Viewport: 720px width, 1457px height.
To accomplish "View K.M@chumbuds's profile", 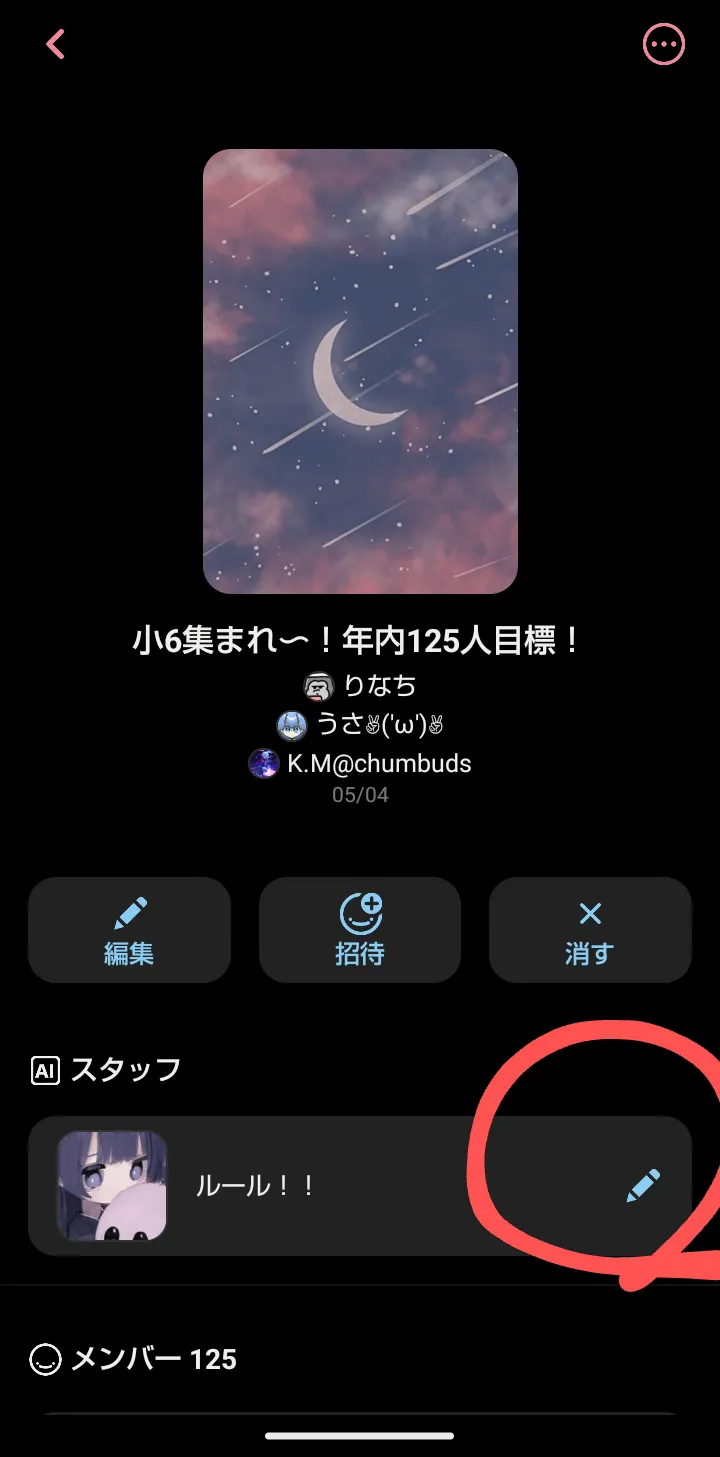I will coord(360,764).
